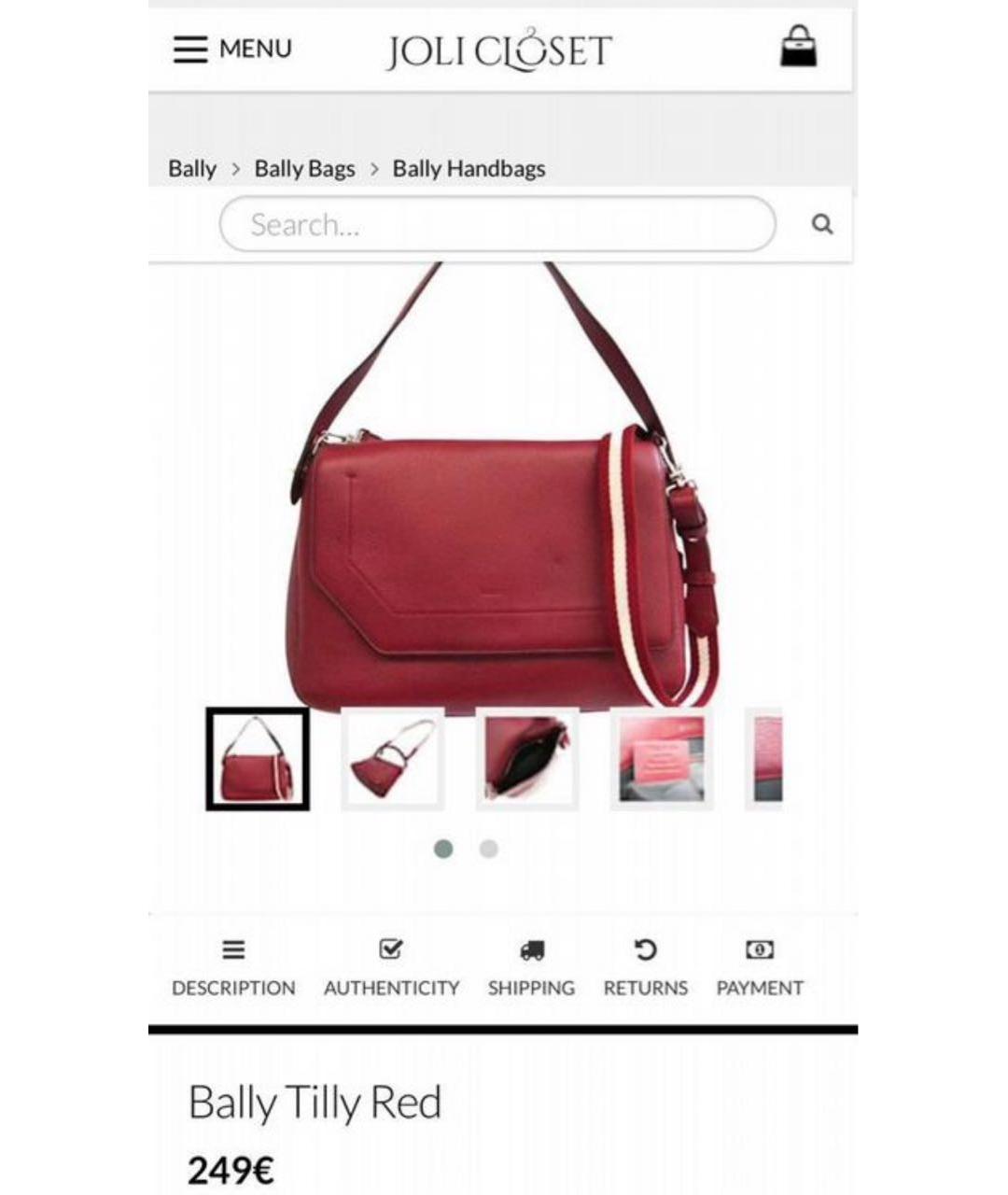
Task: Focus the Search field
Action: tap(497, 224)
